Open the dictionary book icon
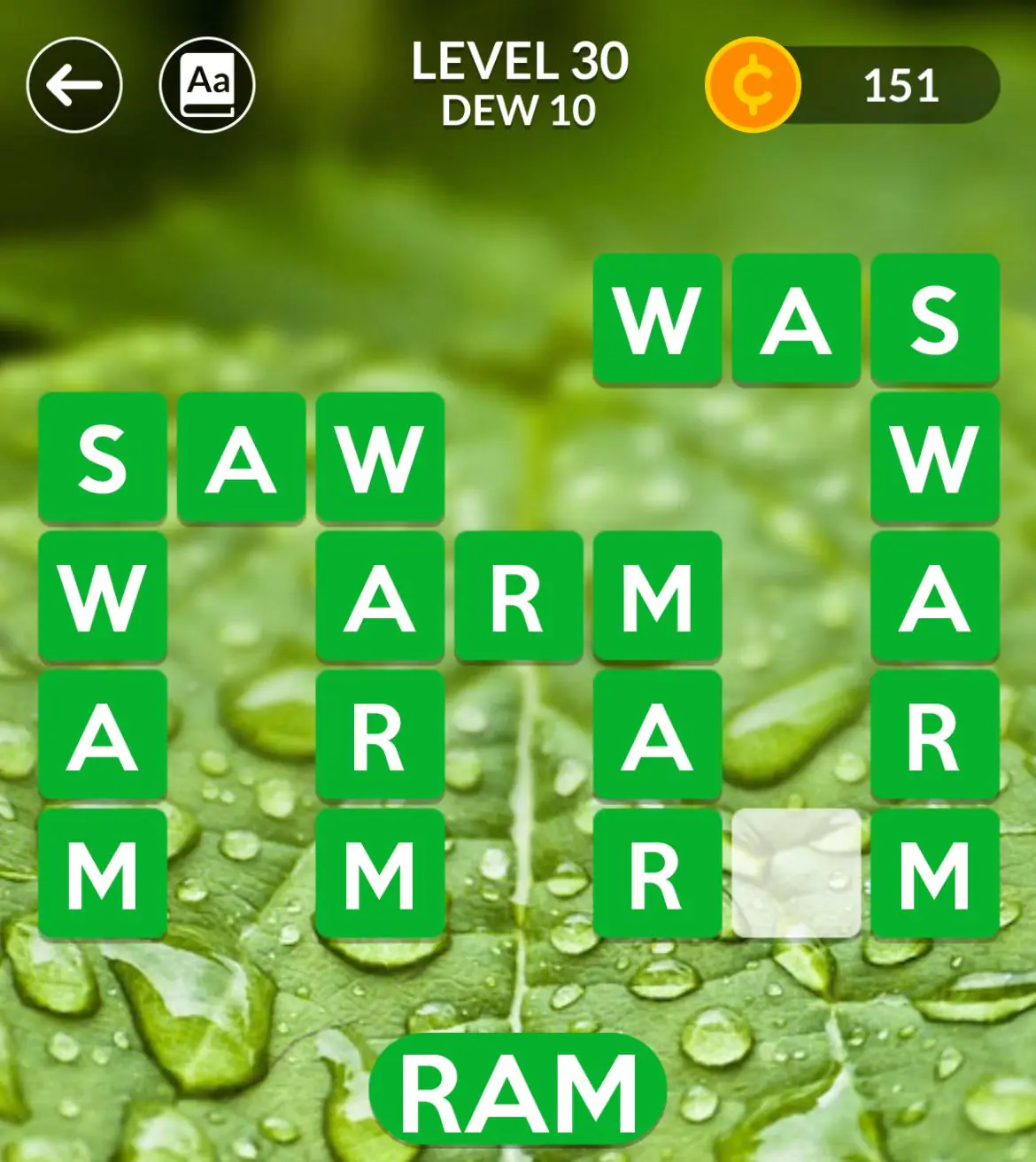Image resolution: width=1036 pixels, height=1162 pixels. pos(207,85)
